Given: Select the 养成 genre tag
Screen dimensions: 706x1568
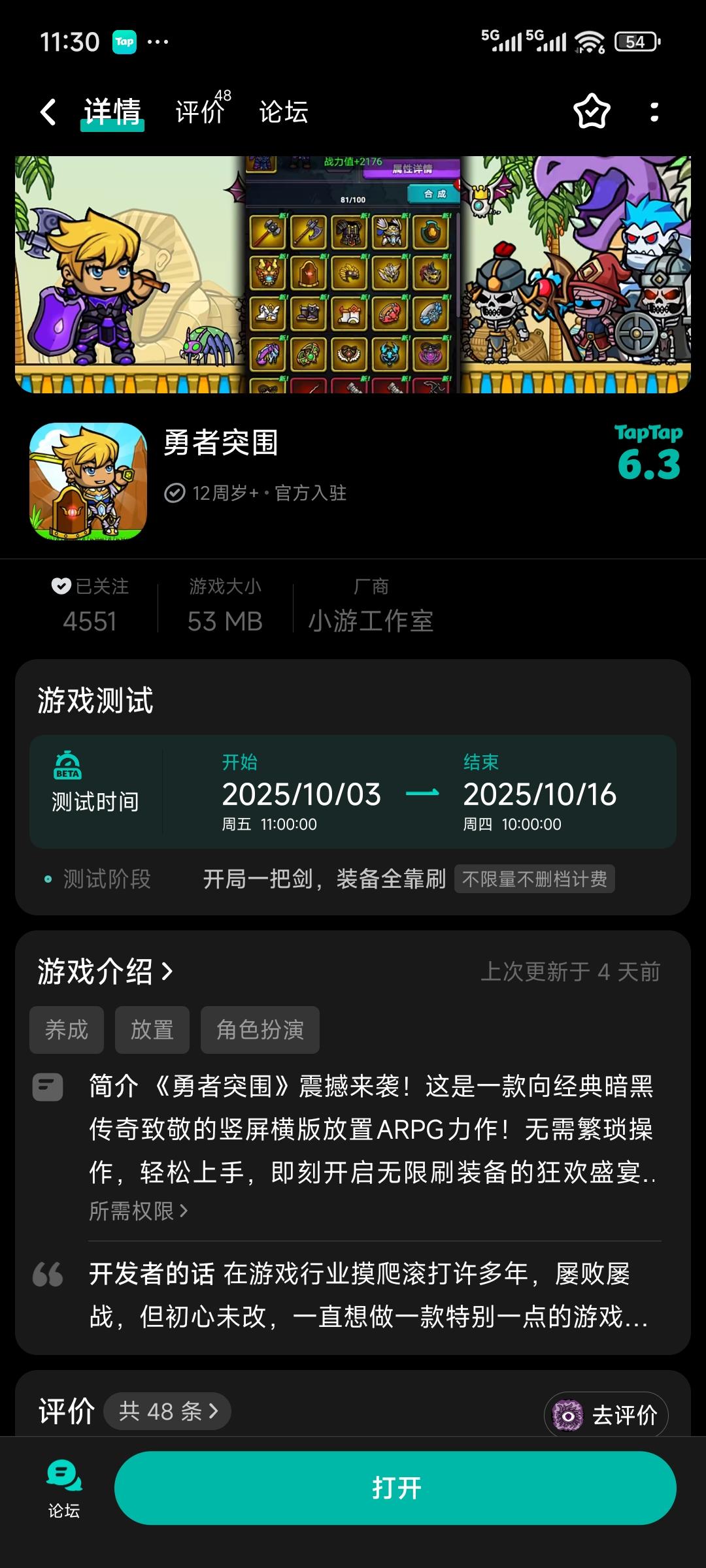Looking at the screenshot, I should click(66, 1030).
